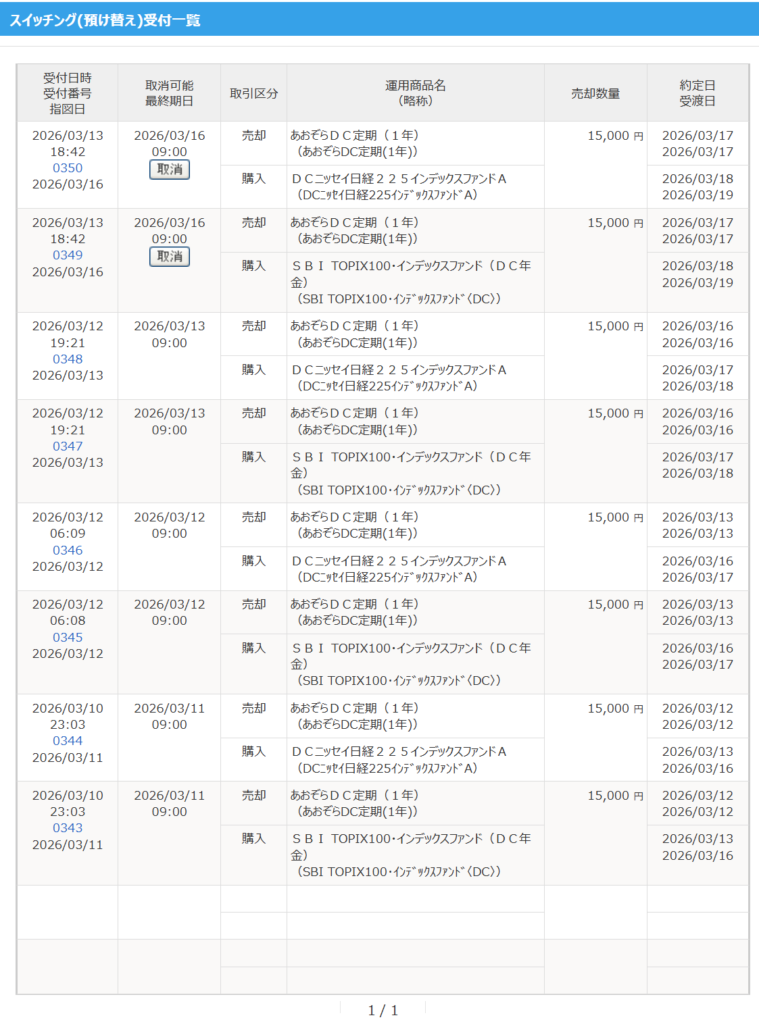Open receipt number 0343 details
The height and width of the screenshot is (1024, 759).
point(67,828)
